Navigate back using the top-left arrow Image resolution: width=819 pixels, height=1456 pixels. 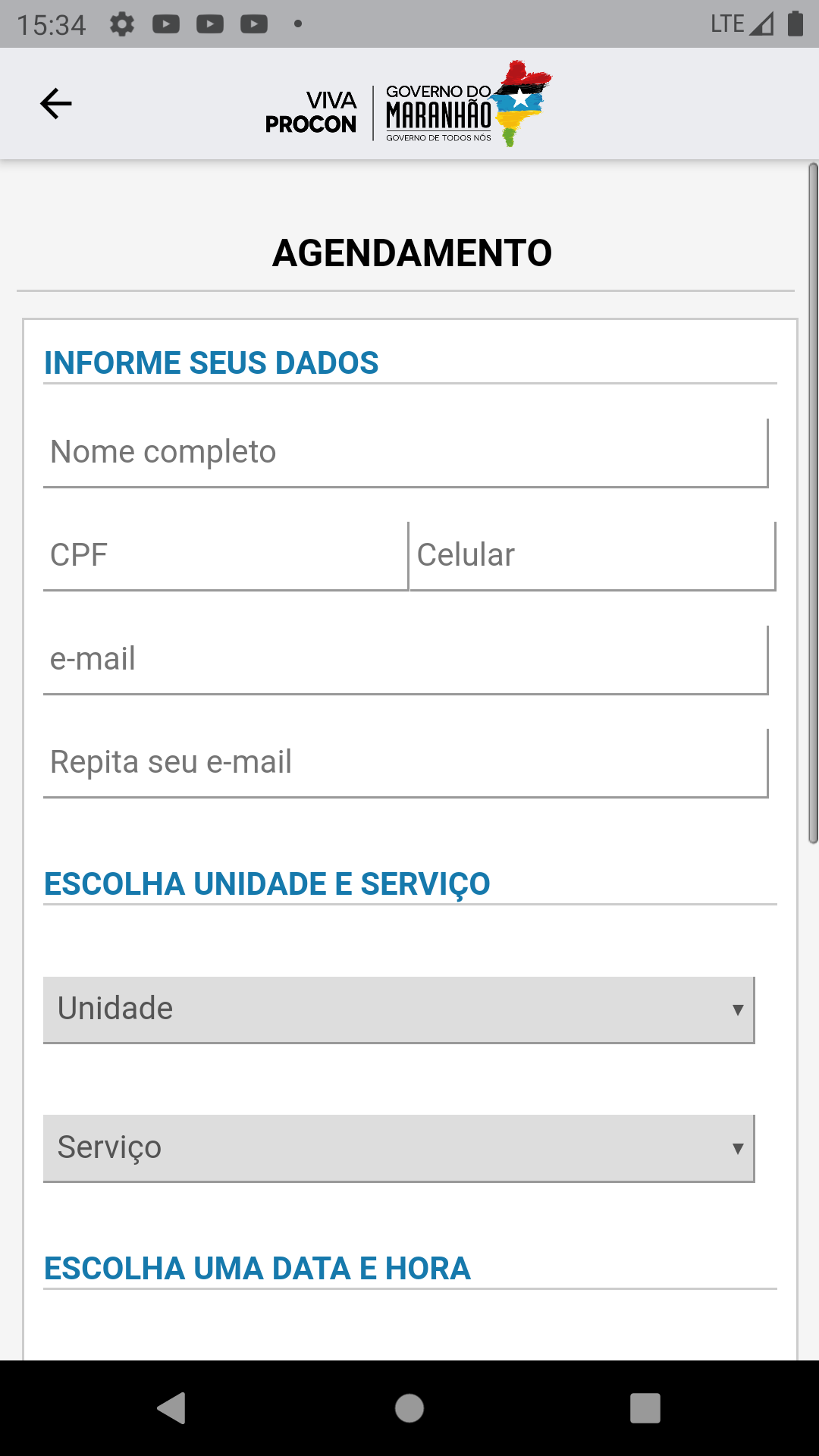point(54,103)
